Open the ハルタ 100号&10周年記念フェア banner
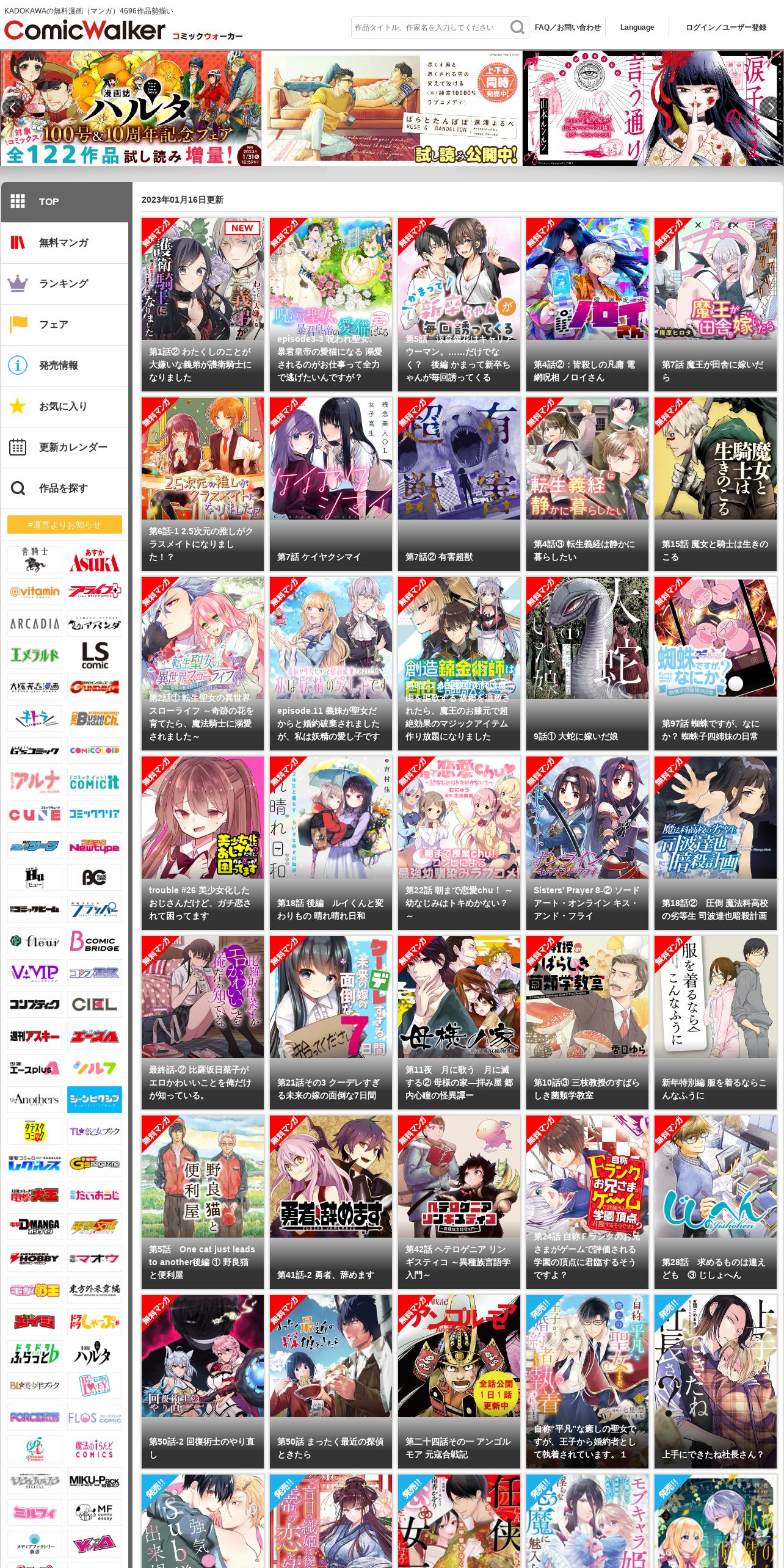The image size is (784, 1568). tap(131, 108)
